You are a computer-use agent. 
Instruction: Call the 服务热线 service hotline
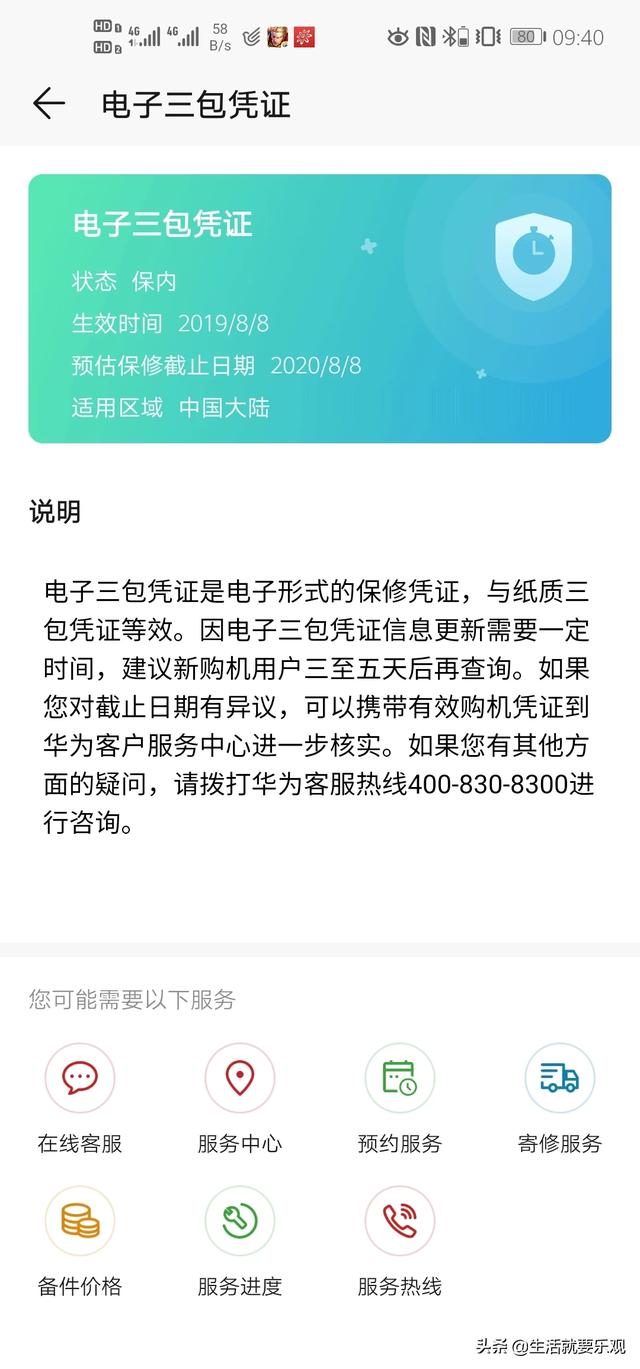click(400, 1221)
